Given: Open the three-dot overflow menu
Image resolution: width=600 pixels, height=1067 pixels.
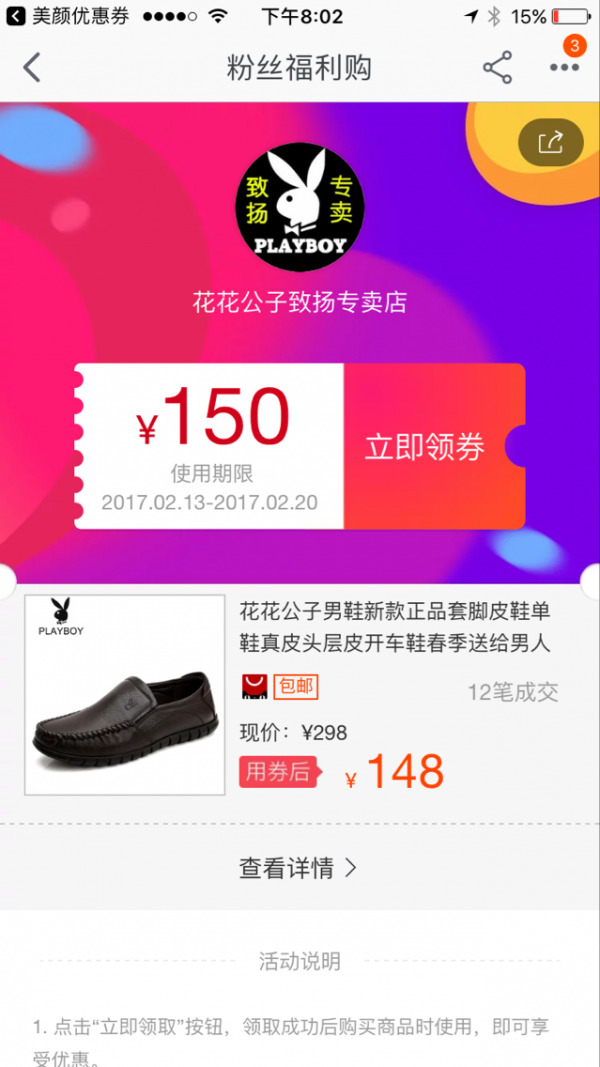Looking at the screenshot, I should (564, 67).
